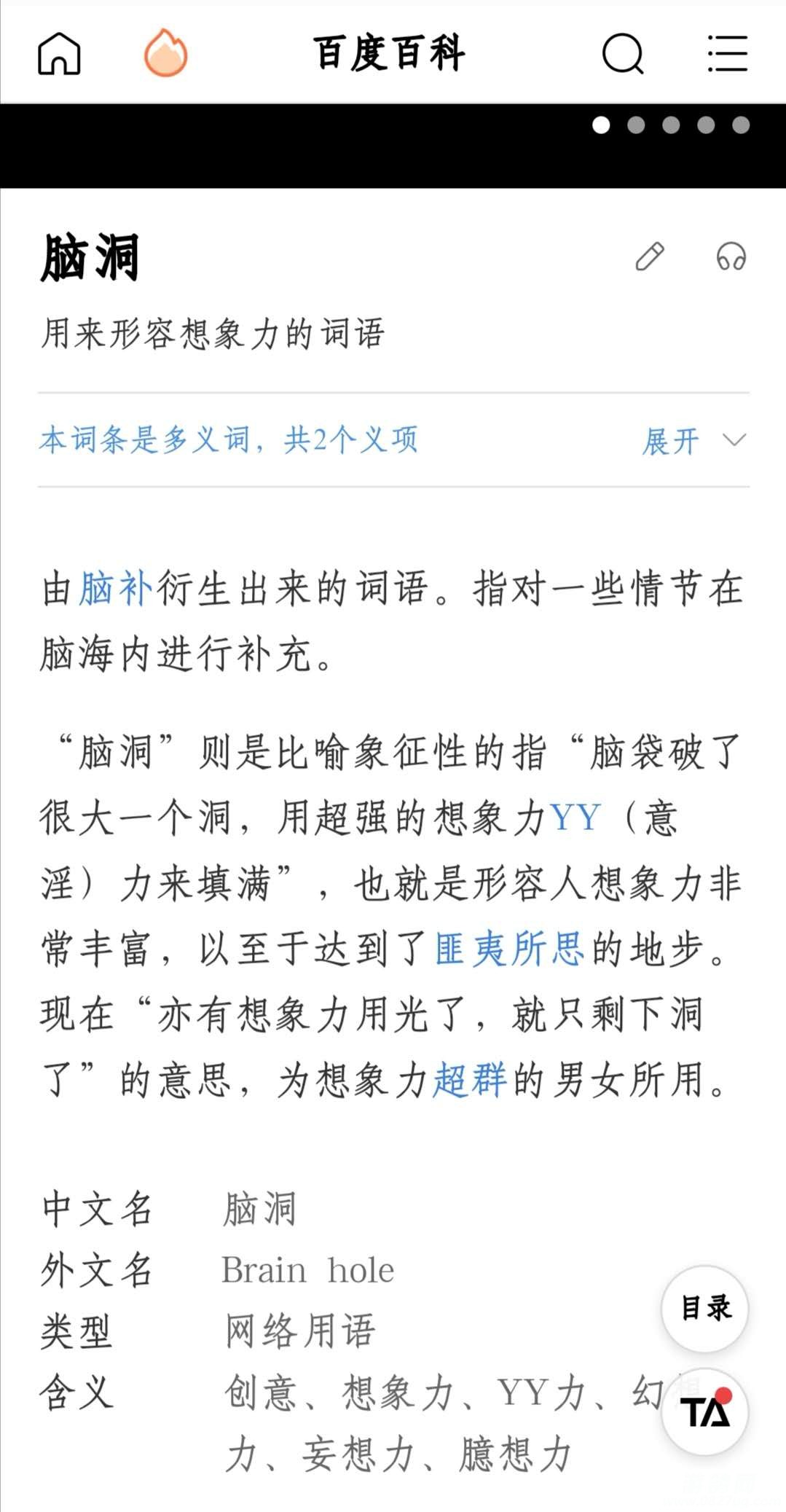Edit this entry with the pencil icon

[x=650, y=256]
